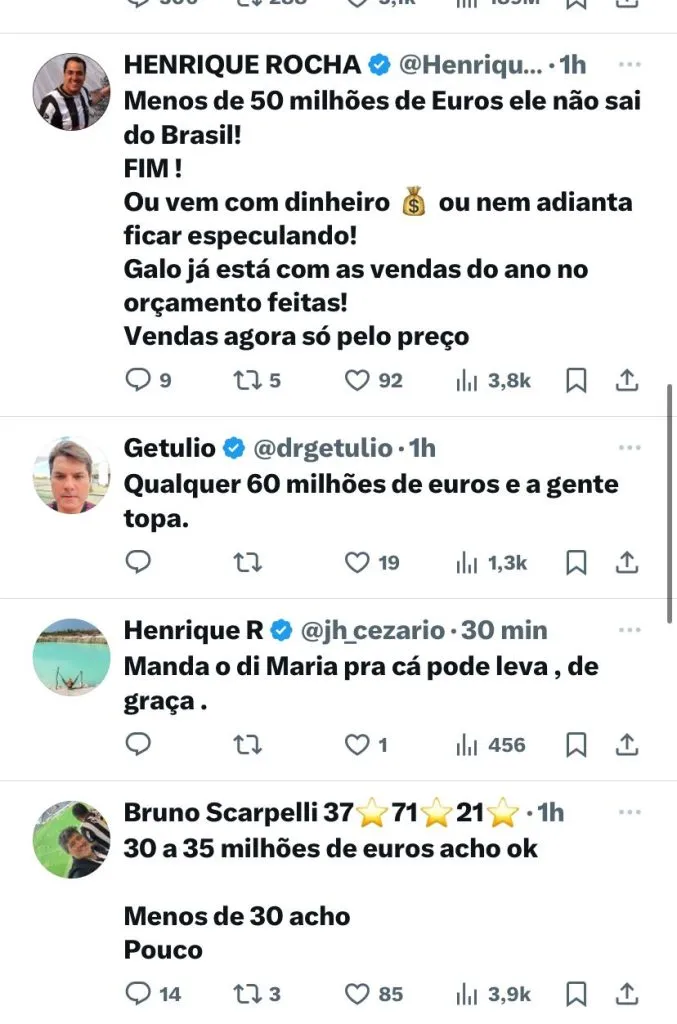Share Bruno Scarpelli's tweet
This screenshot has height=1024, width=677.
pyautogui.click(x=626, y=994)
